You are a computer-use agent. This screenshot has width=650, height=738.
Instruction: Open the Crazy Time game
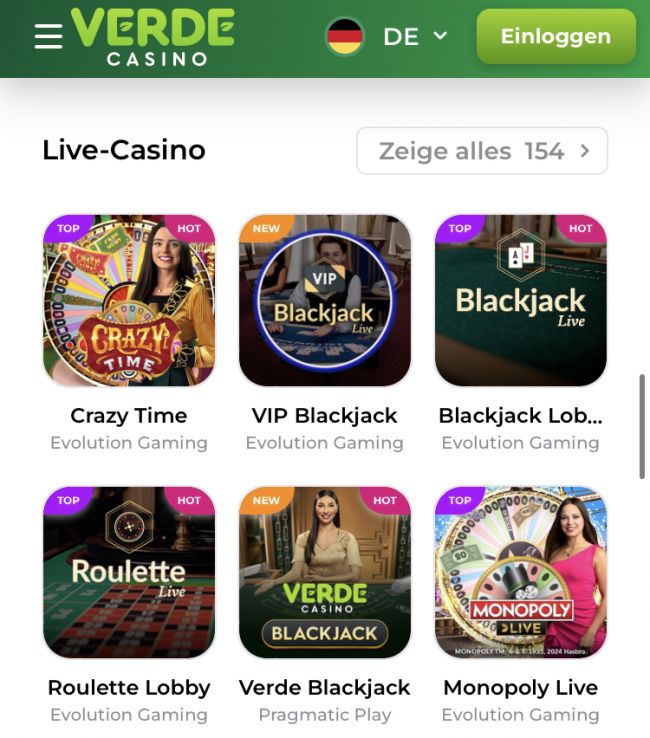129,300
